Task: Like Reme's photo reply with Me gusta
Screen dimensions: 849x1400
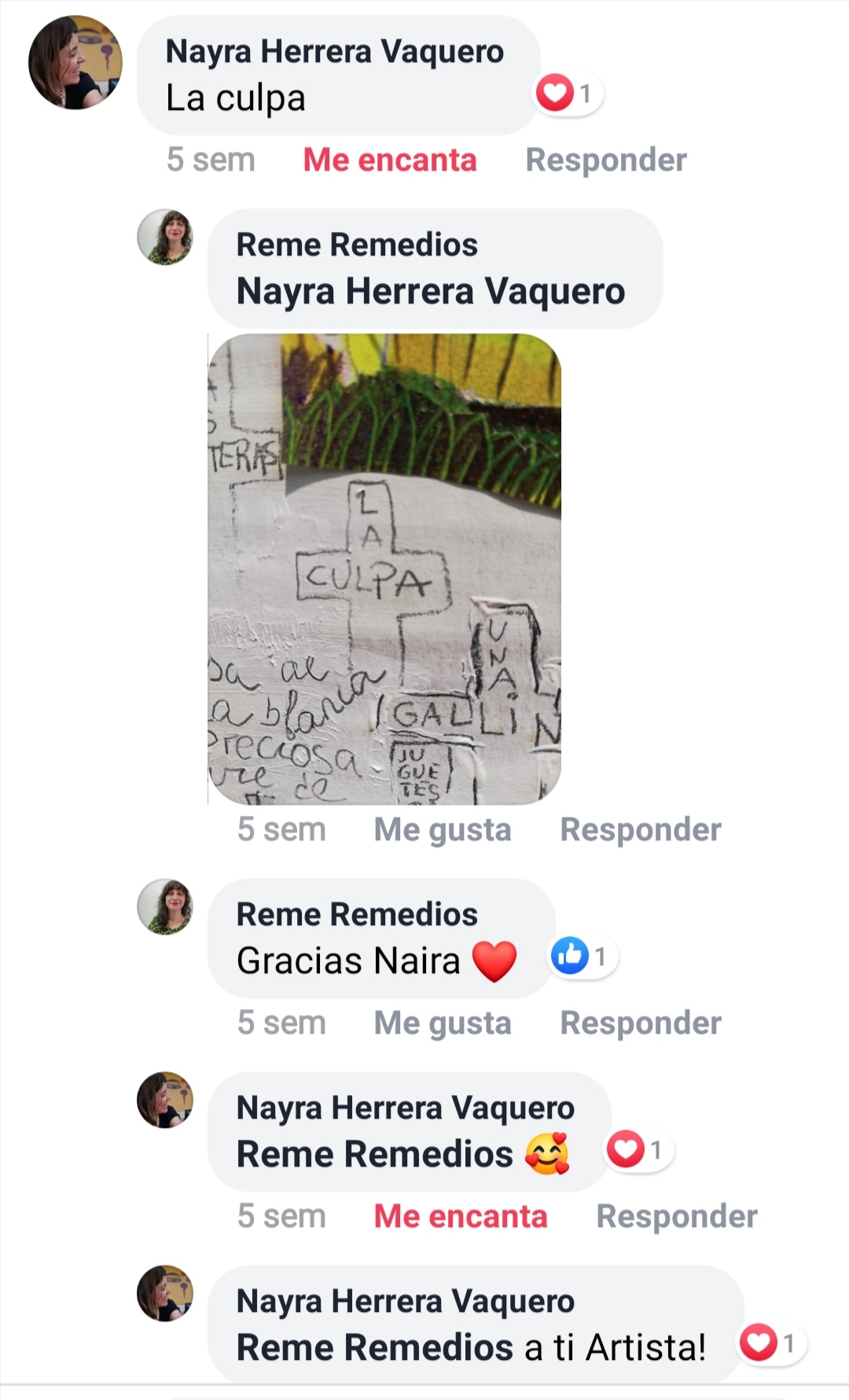Action: [442, 829]
